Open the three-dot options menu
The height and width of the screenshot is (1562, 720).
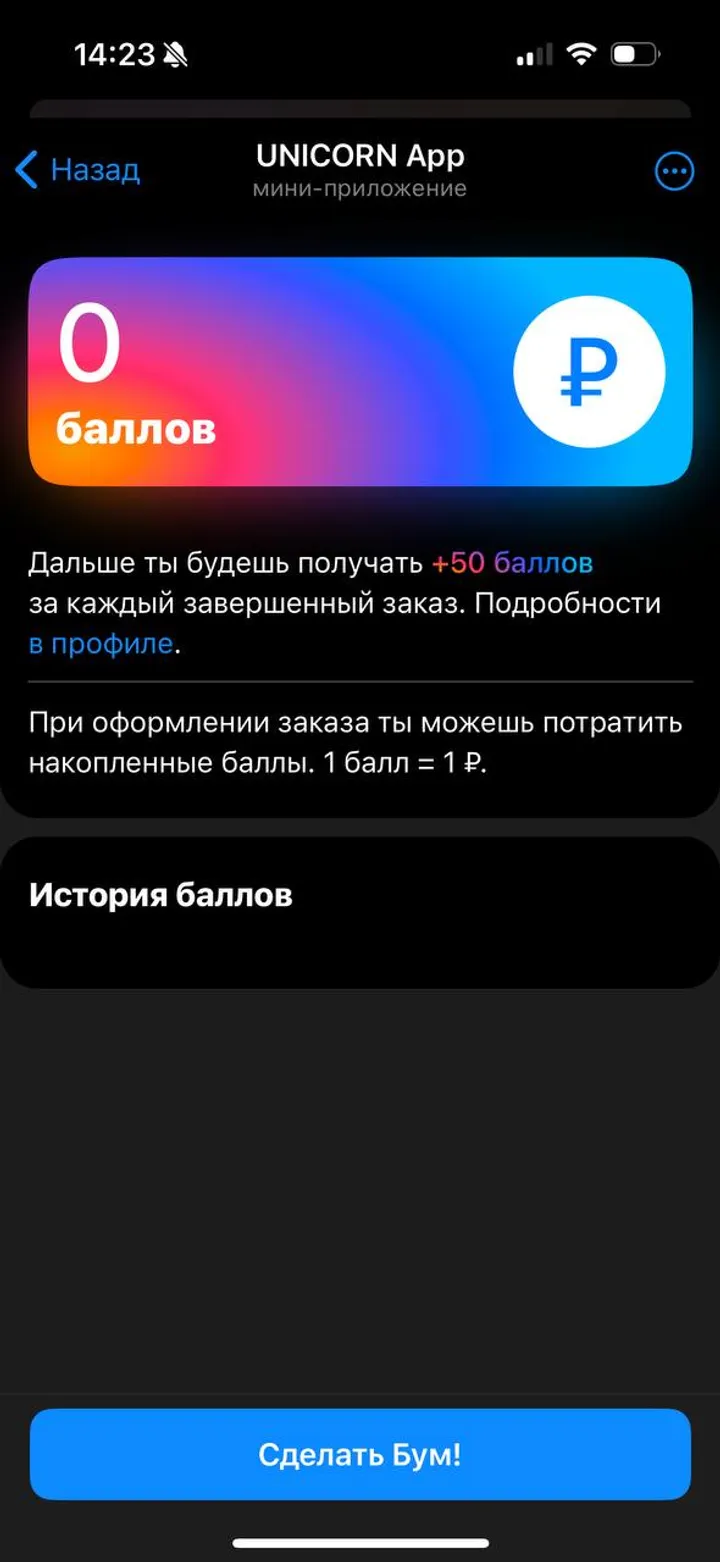point(675,170)
